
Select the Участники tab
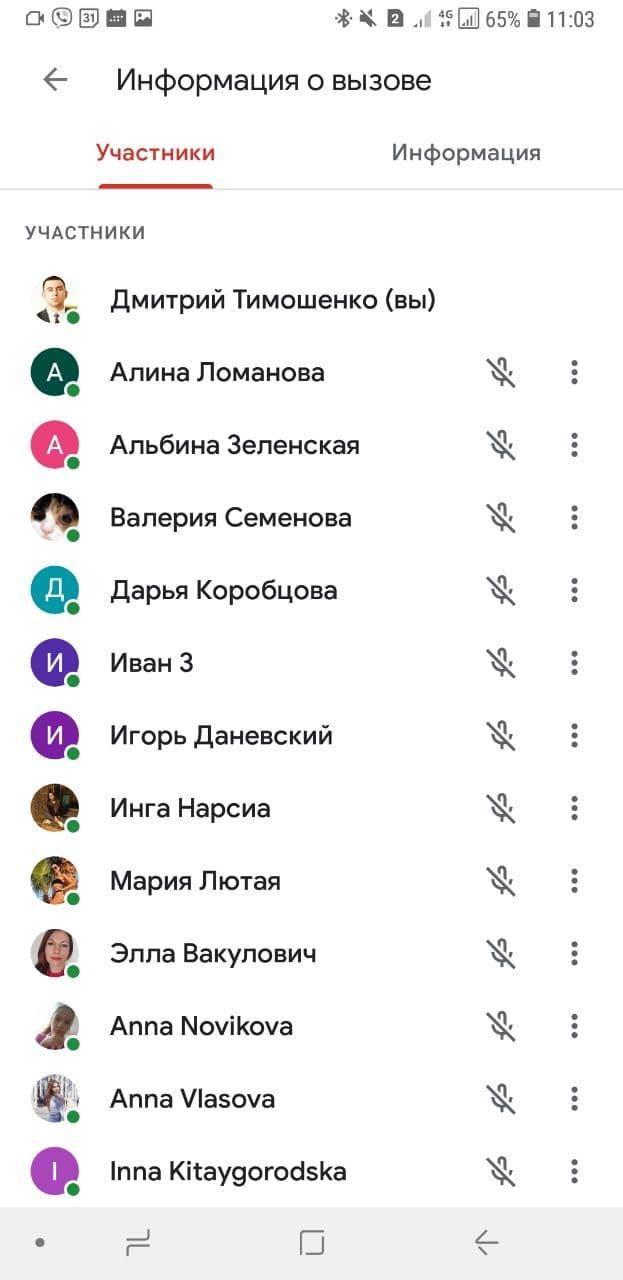(155, 153)
